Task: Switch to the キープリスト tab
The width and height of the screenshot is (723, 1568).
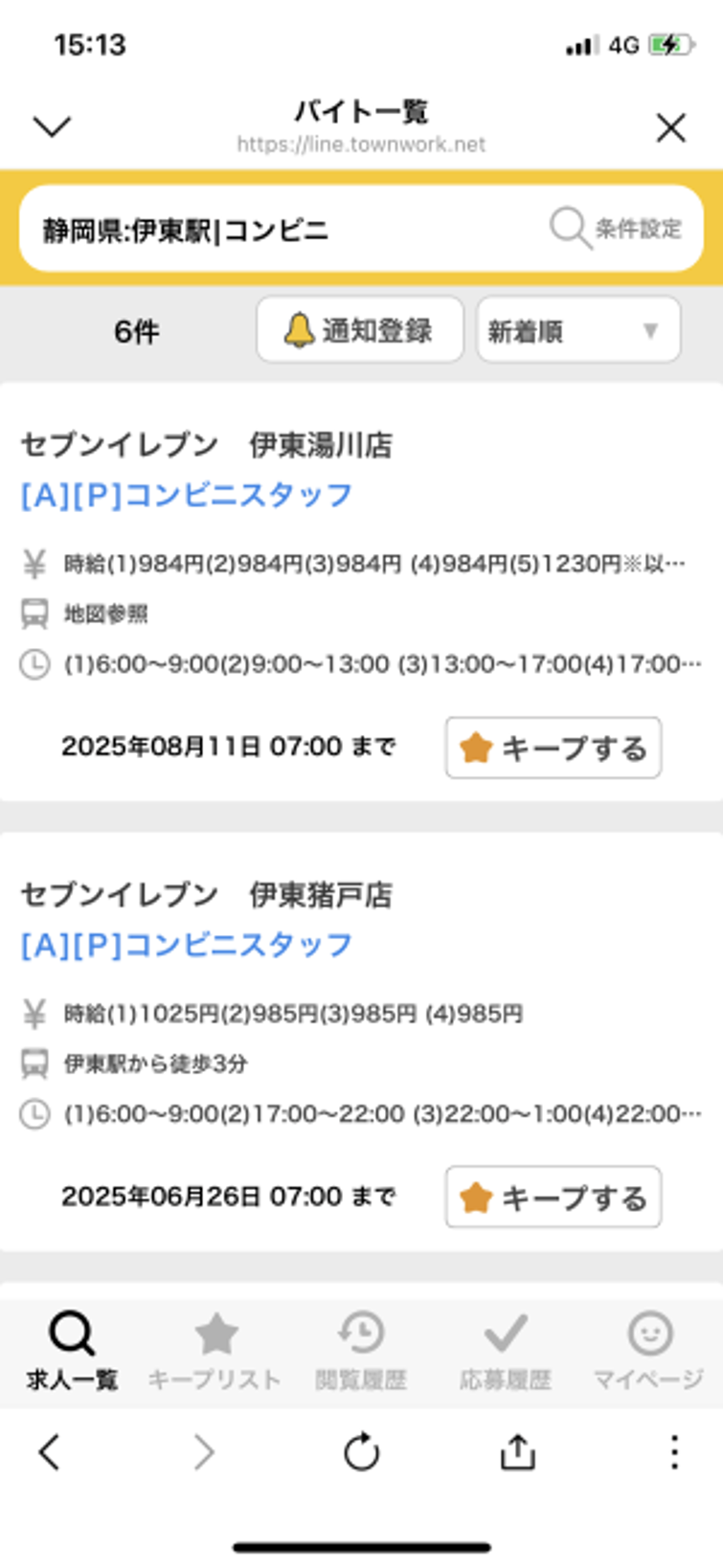Action: 215,1351
